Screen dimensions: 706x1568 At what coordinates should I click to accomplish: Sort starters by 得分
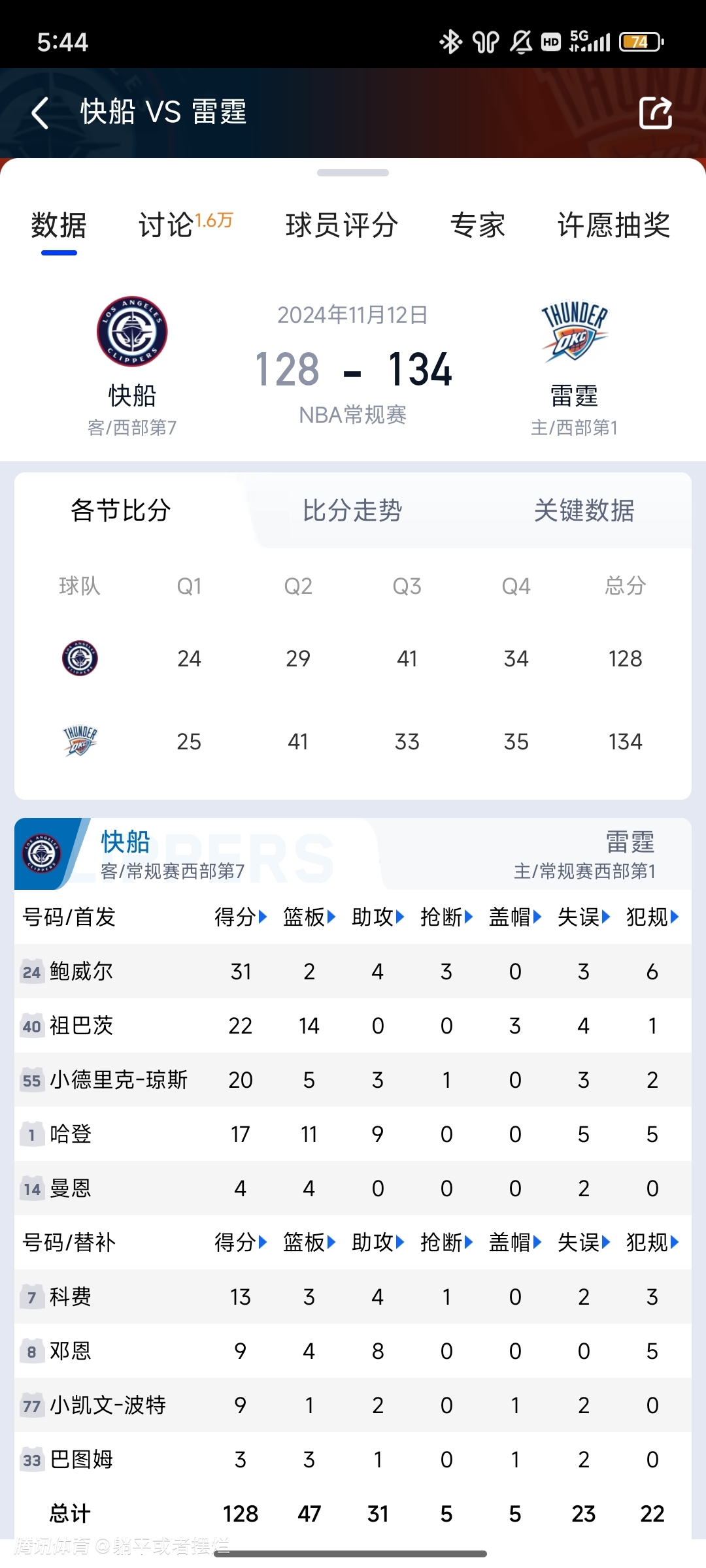point(241,917)
